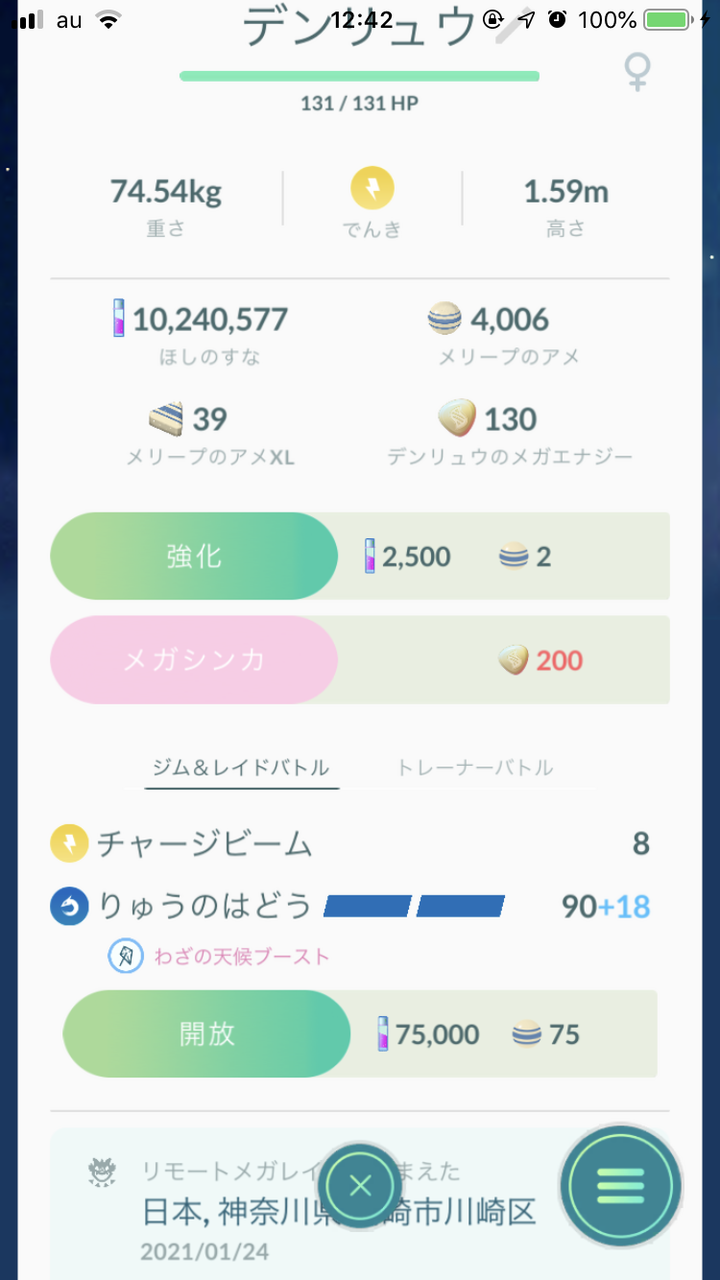Click the Dragon Pulse move type icon
Viewport: 720px width, 1280px height.
(x=68, y=905)
